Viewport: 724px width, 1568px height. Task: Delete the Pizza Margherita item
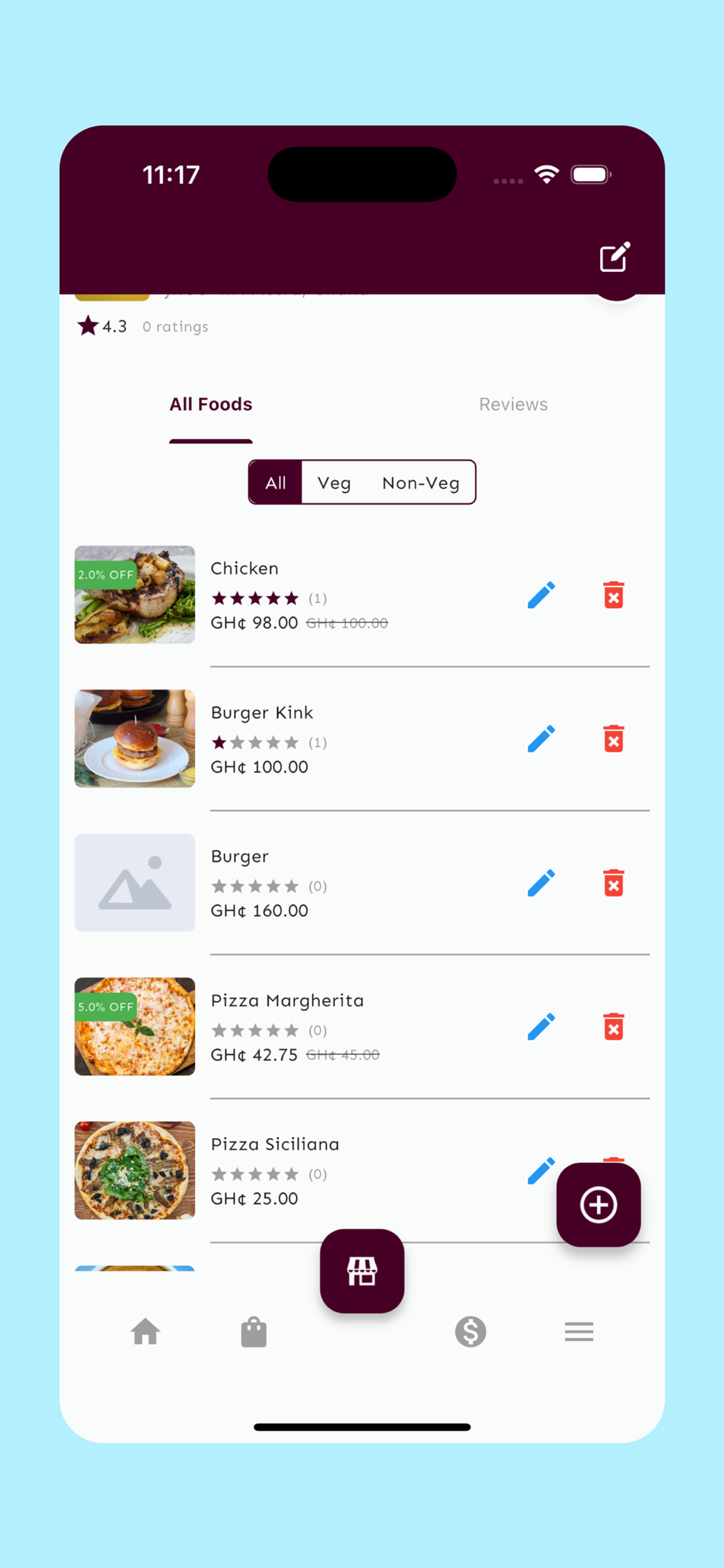coord(614,1026)
